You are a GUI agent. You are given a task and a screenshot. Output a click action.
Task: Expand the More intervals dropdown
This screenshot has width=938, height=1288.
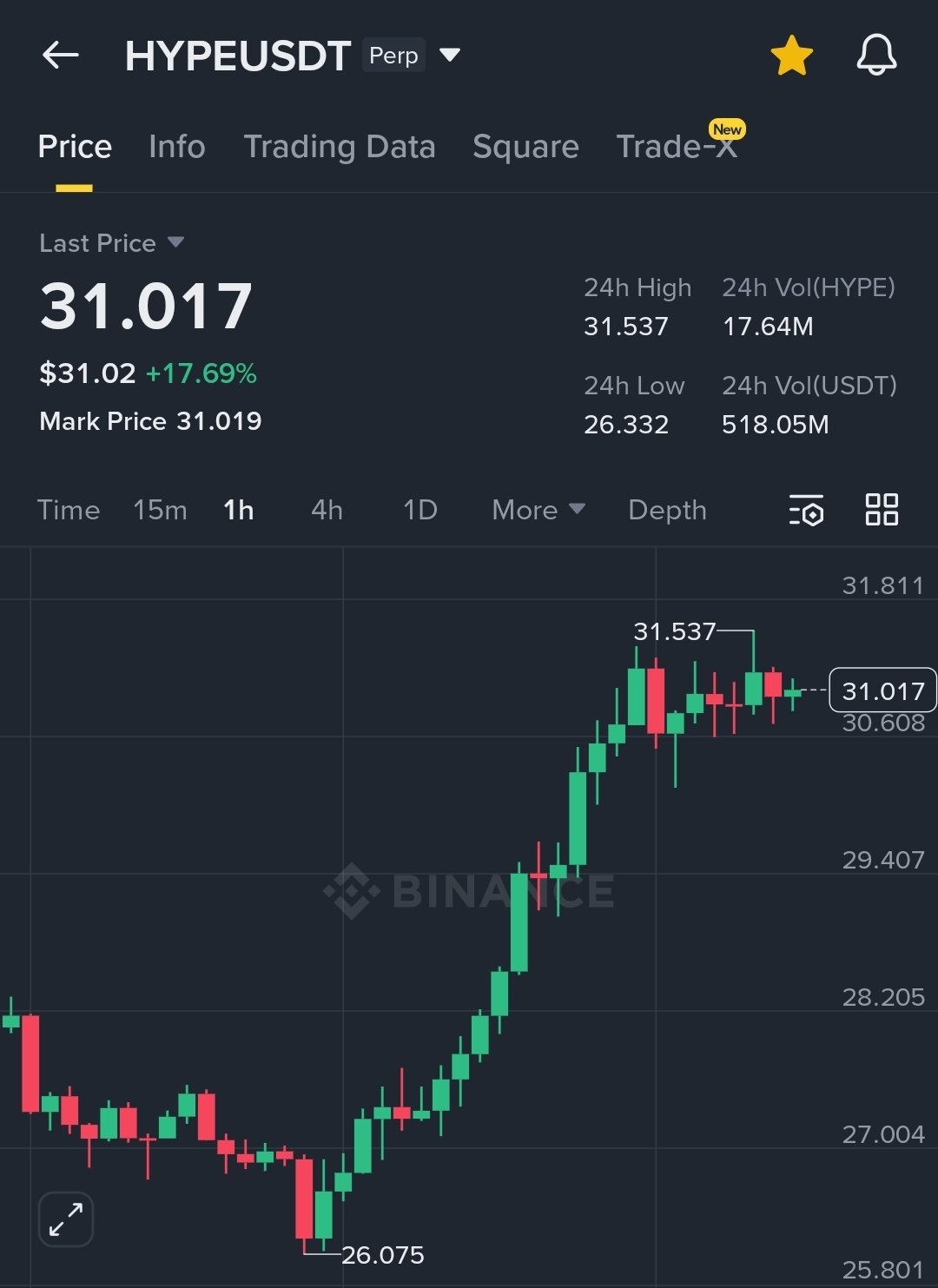538,510
